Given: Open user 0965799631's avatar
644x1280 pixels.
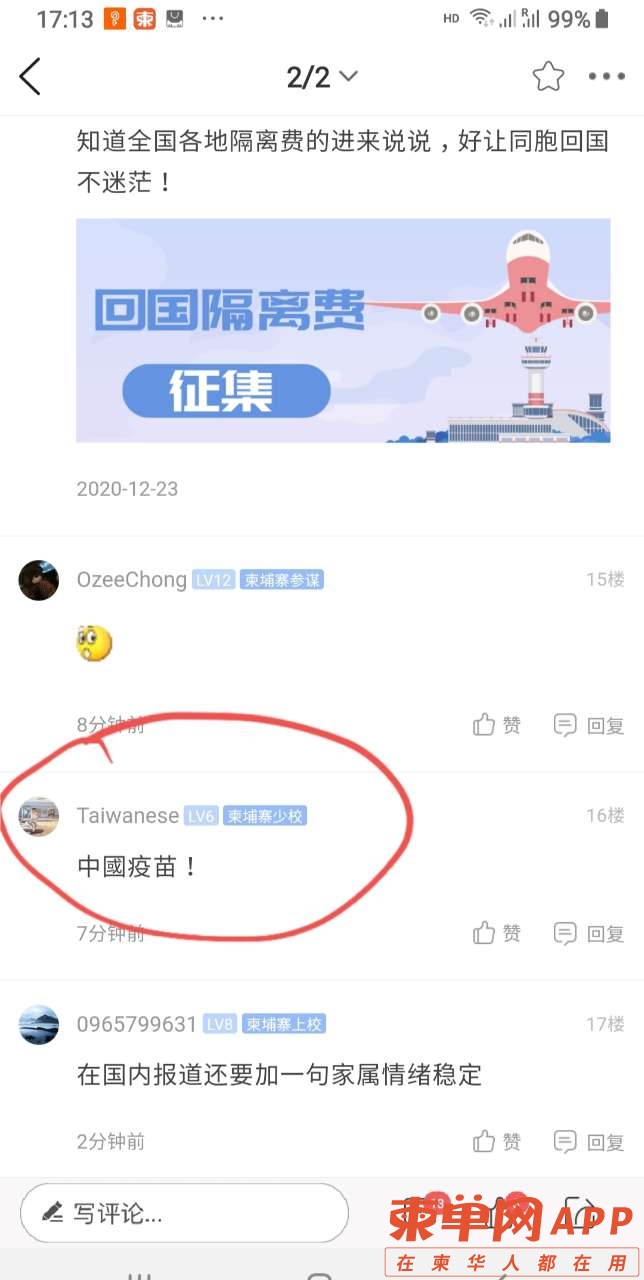Looking at the screenshot, I should click(x=39, y=1025).
